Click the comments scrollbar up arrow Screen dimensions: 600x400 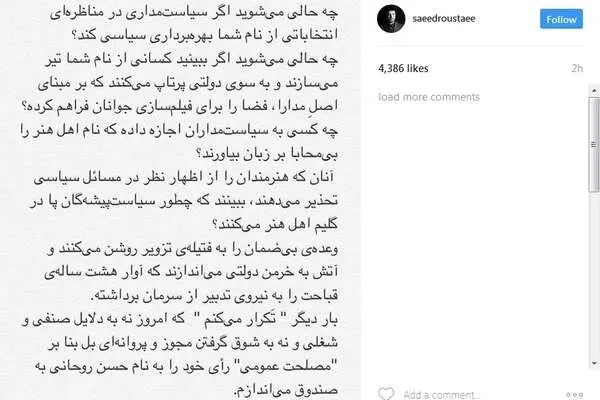tap(594, 91)
